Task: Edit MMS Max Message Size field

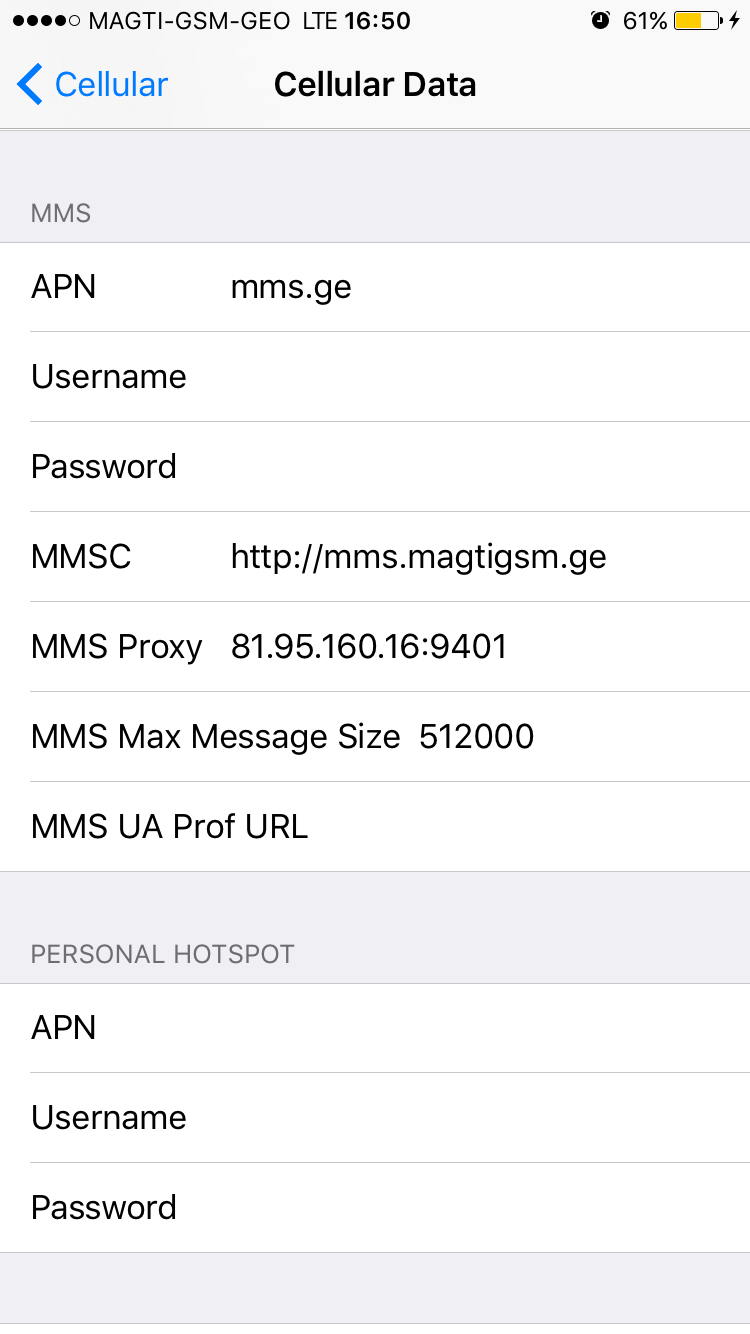Action: tap(375, 737)
